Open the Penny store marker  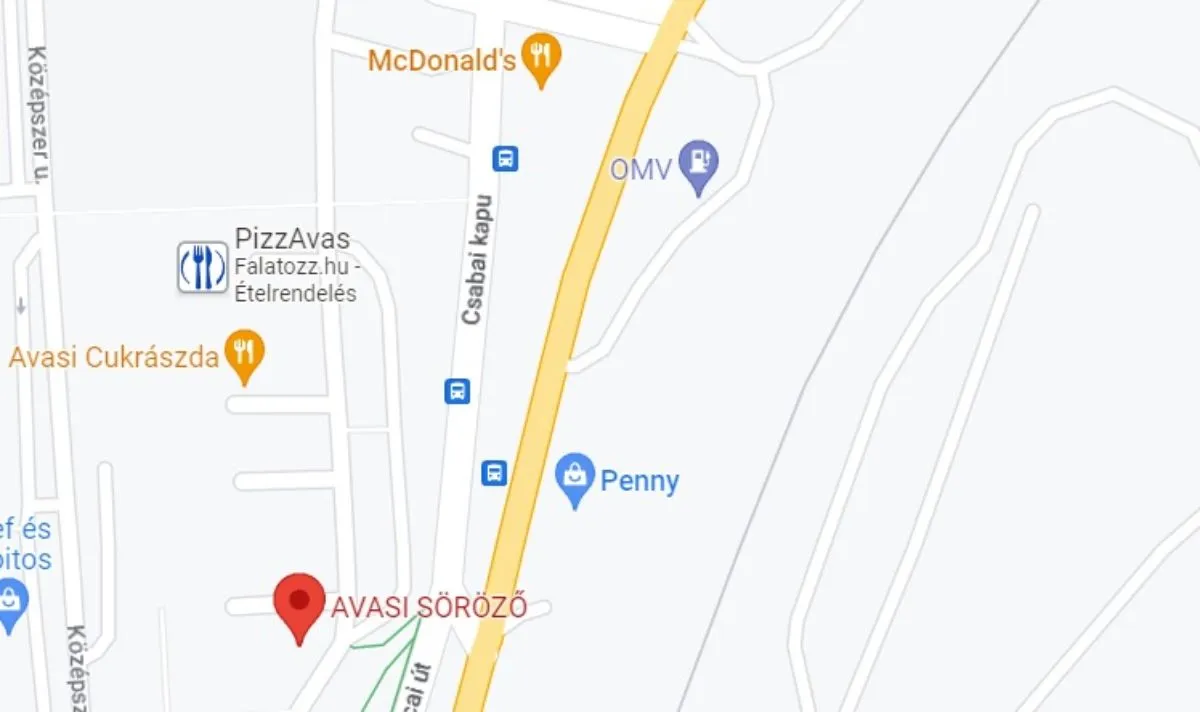(575, 477)
